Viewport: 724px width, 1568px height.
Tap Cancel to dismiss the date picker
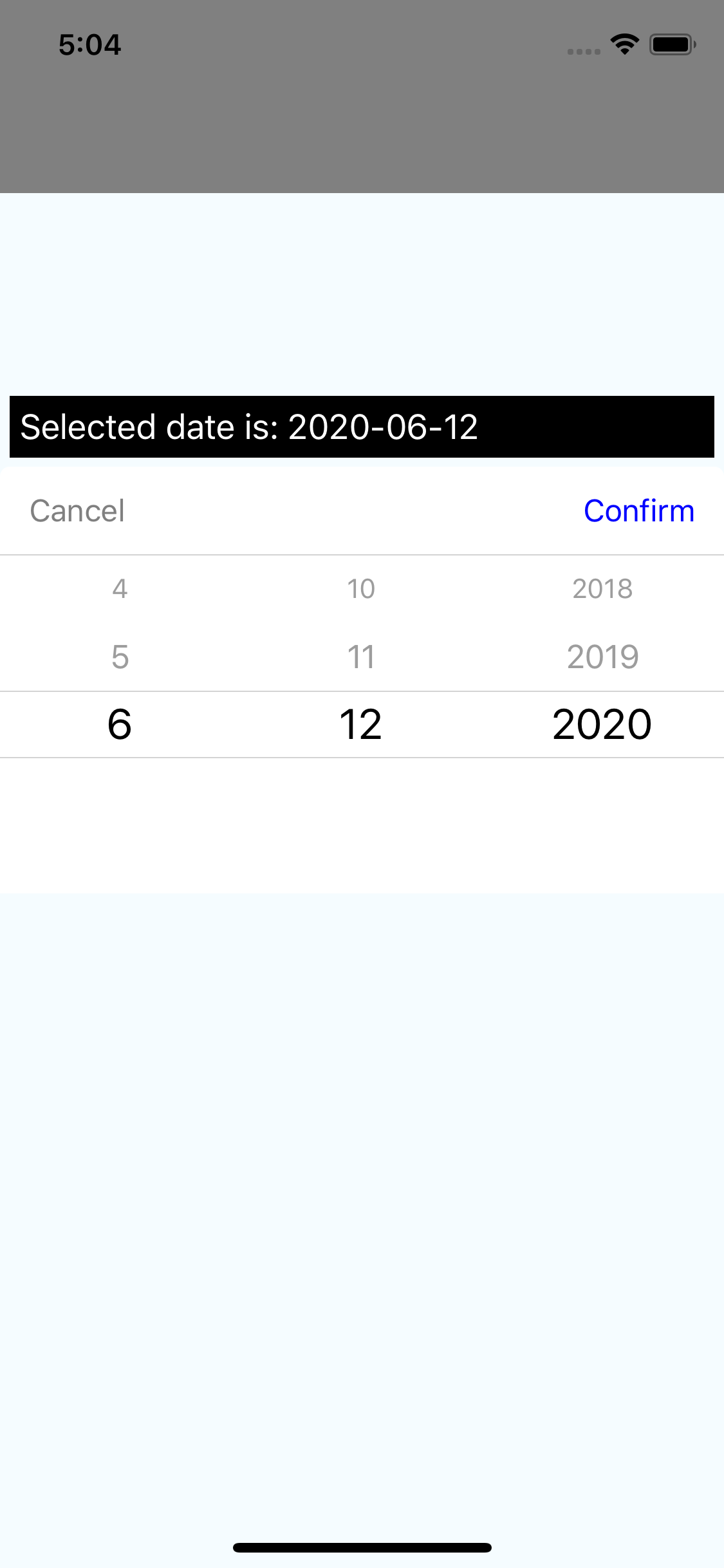pyautogui.click(x=77, y=511)
